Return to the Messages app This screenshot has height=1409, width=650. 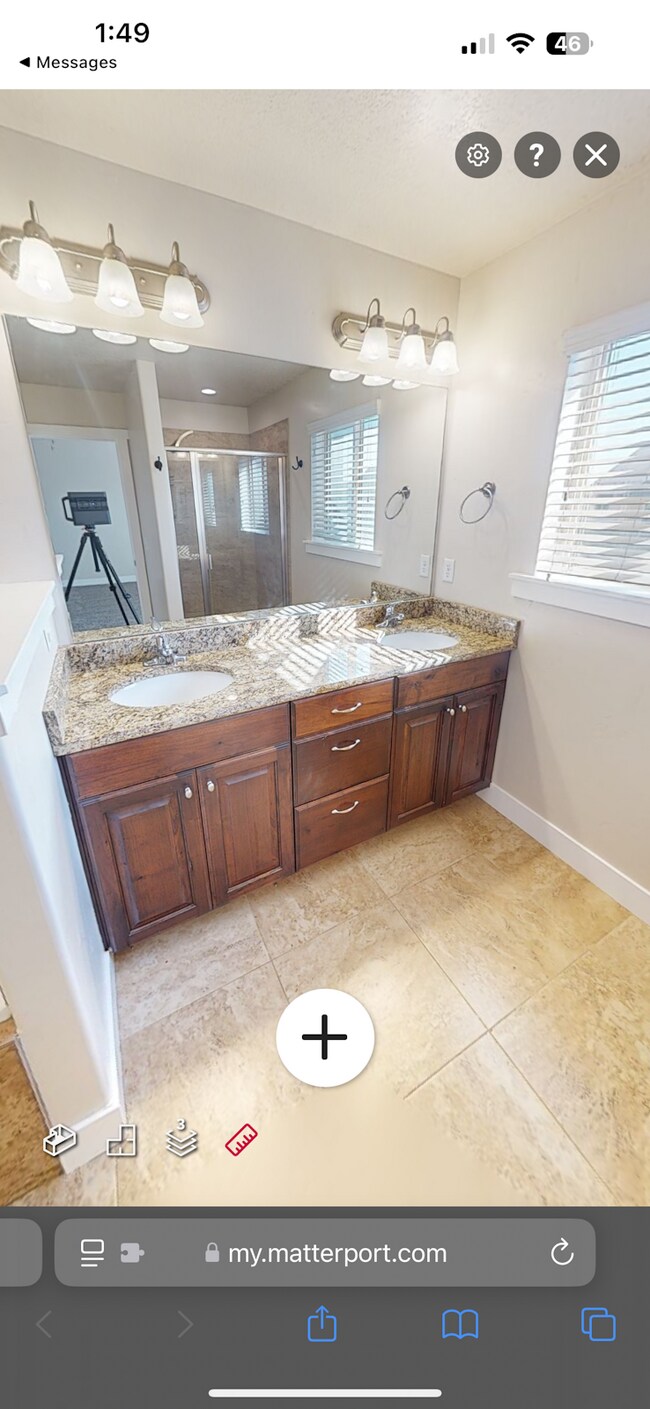pos(68,62)
